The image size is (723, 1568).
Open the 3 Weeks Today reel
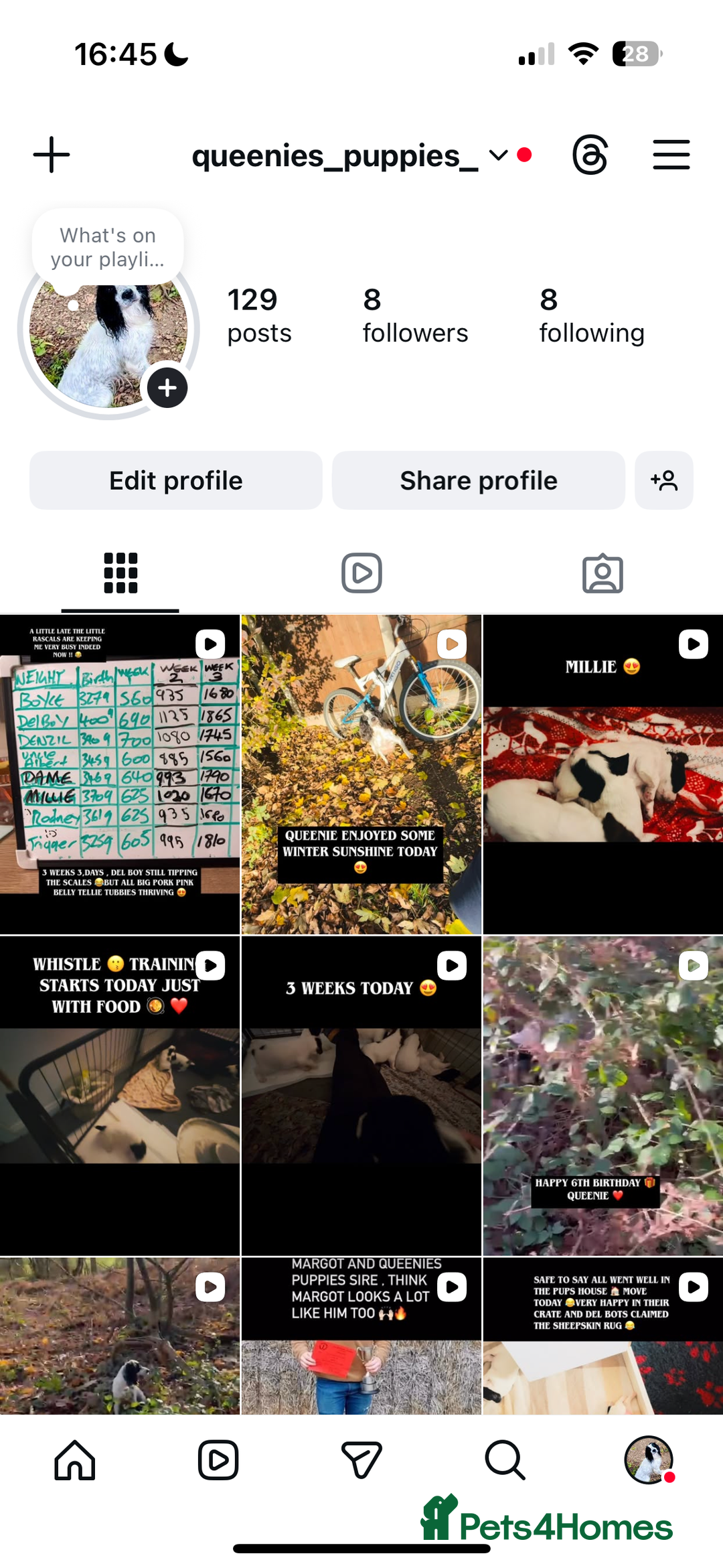pos(361,1095)
